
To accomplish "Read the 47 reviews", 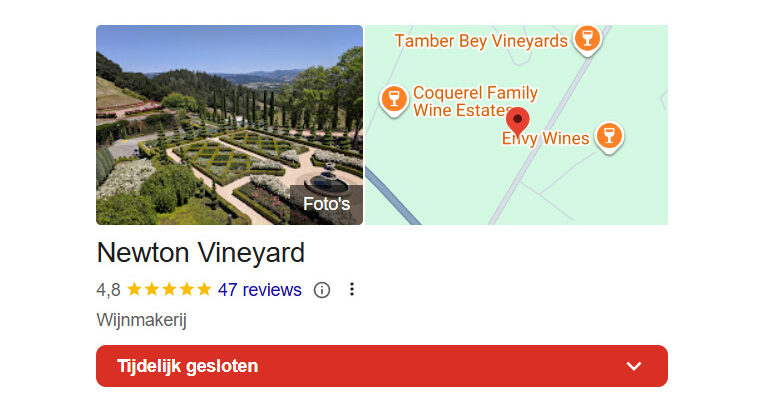I will 259,290.
